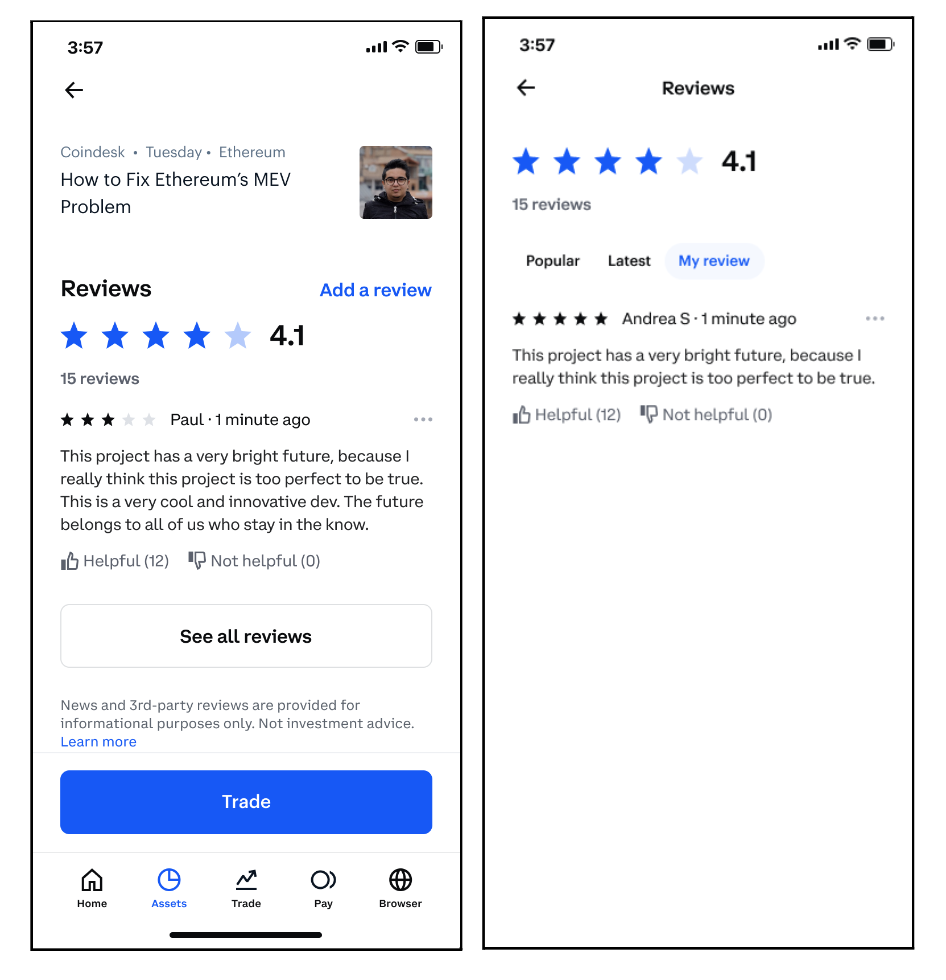Switch to the Home tab
The width and height of the screenshot is (946, 980).
pos(92,887)
